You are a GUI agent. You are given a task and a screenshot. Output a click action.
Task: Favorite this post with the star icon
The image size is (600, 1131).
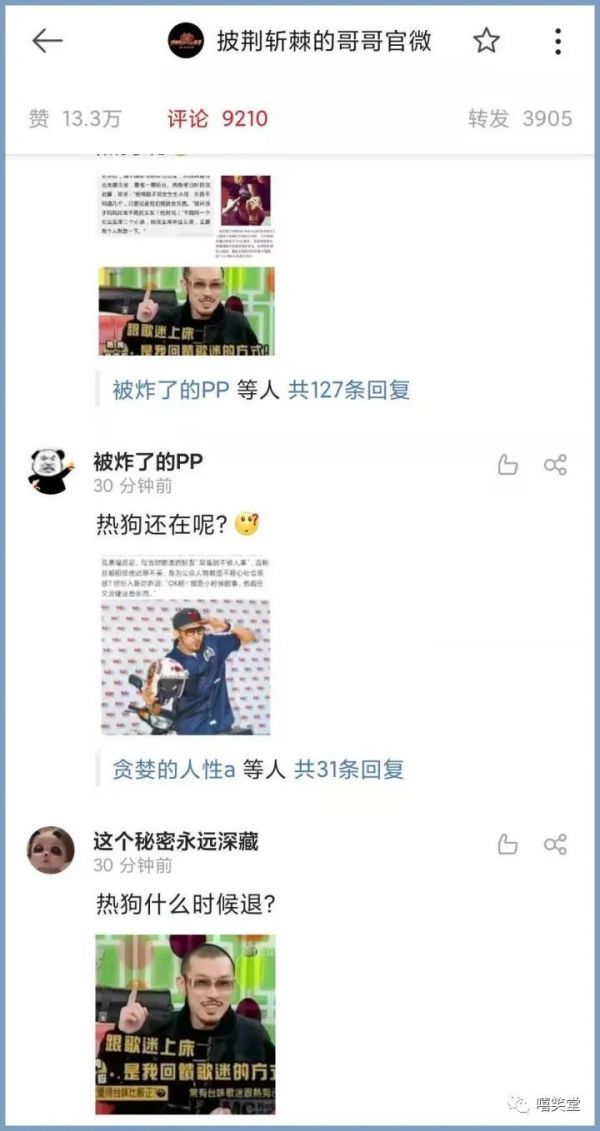[486, 41]
